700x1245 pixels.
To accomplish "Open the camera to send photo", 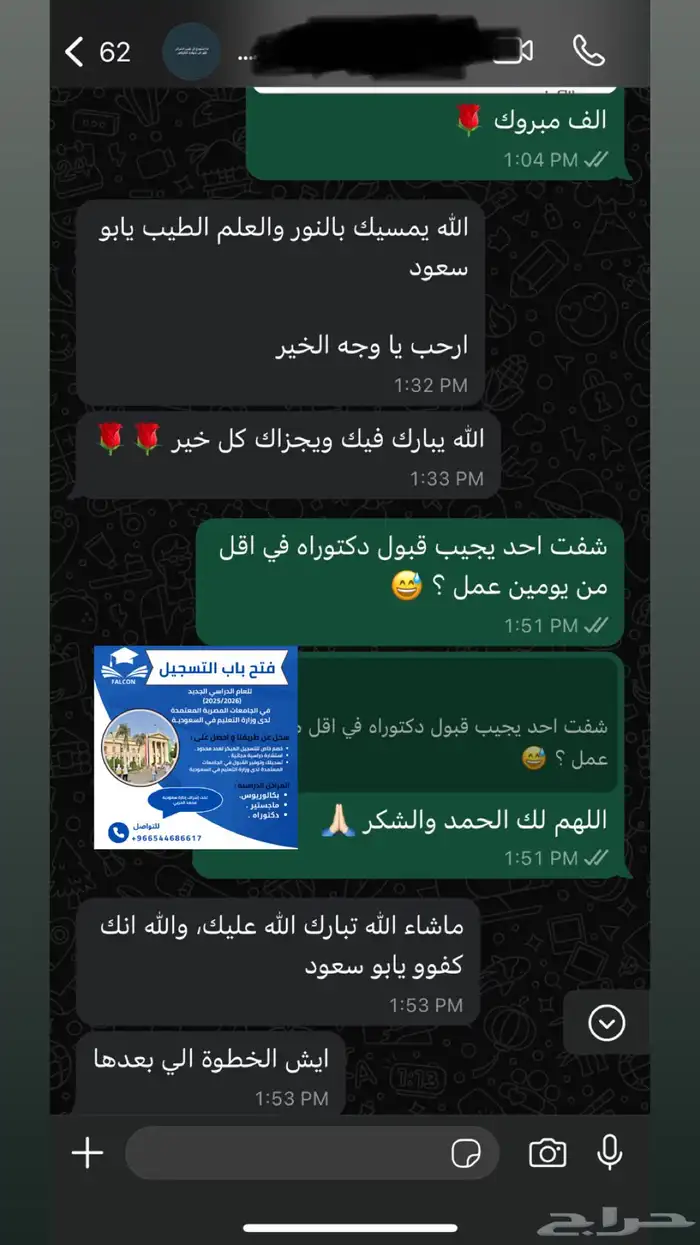I will click(x=547, y=1153).
